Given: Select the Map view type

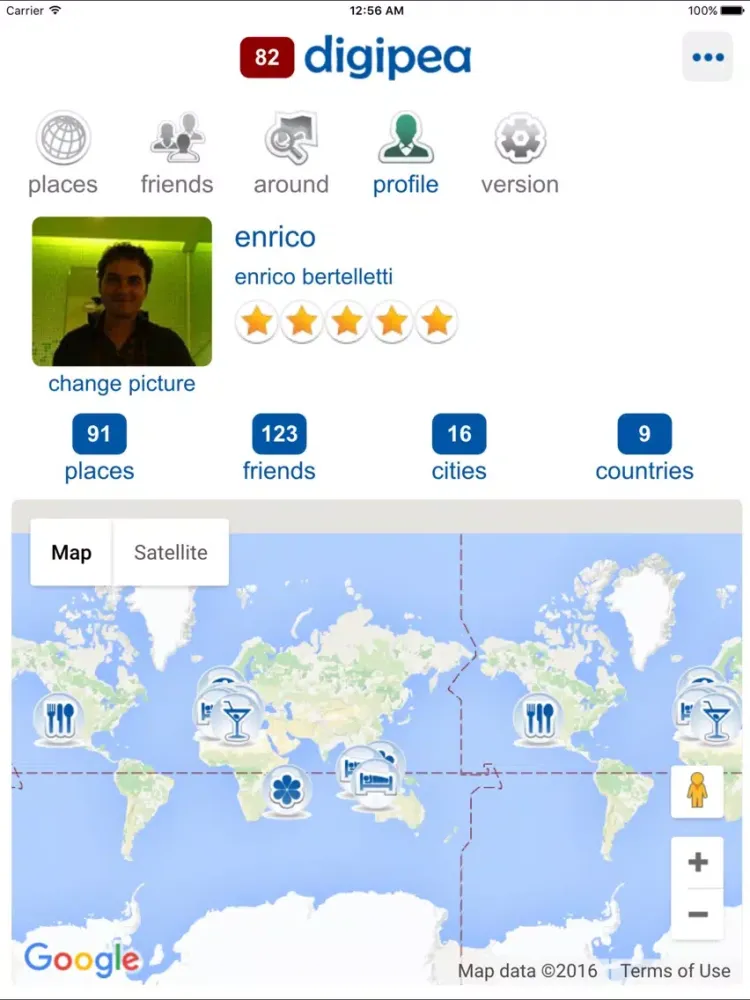Looking at the screenshot, I should point(71,552).
